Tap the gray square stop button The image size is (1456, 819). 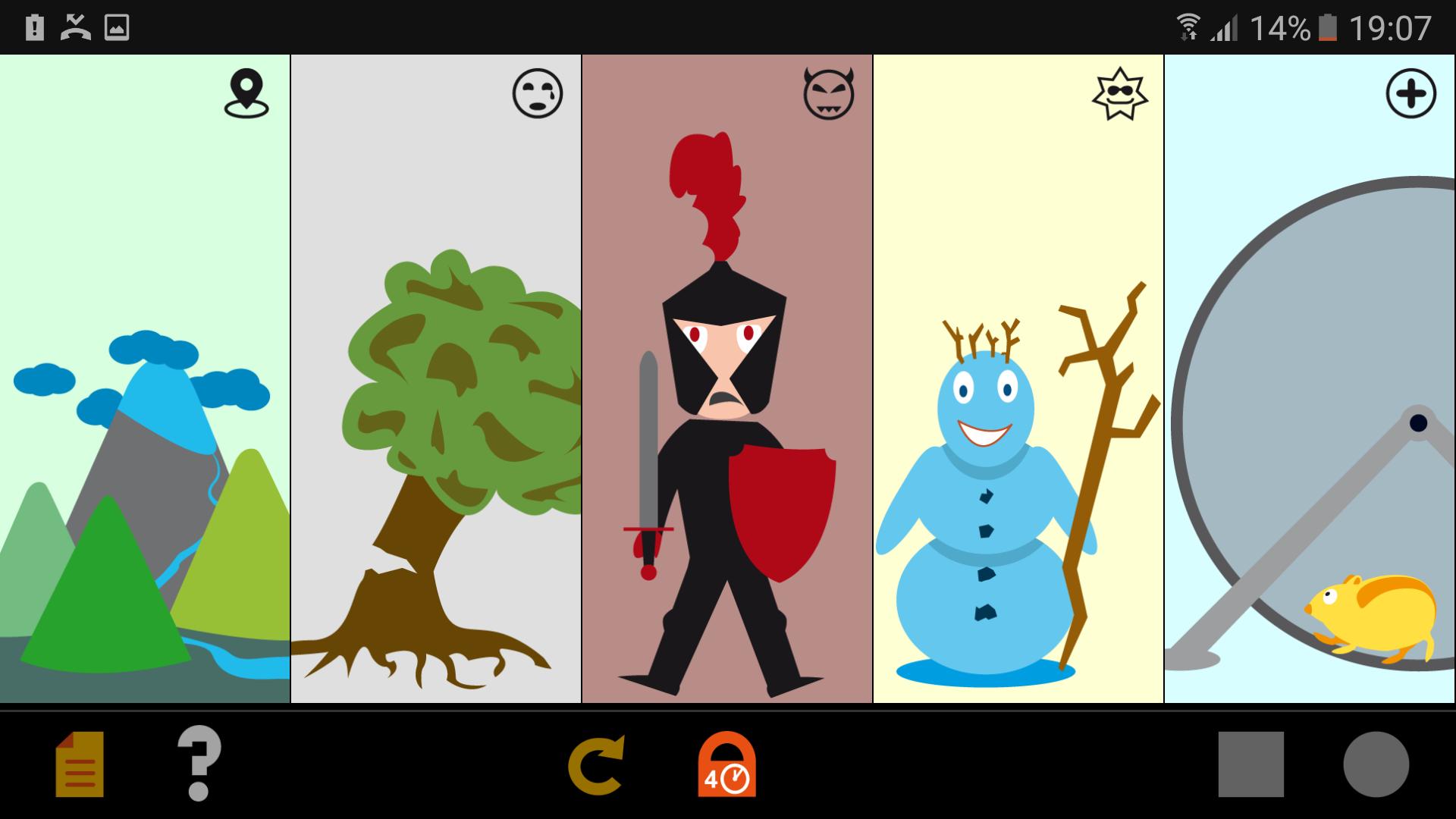1251,764
